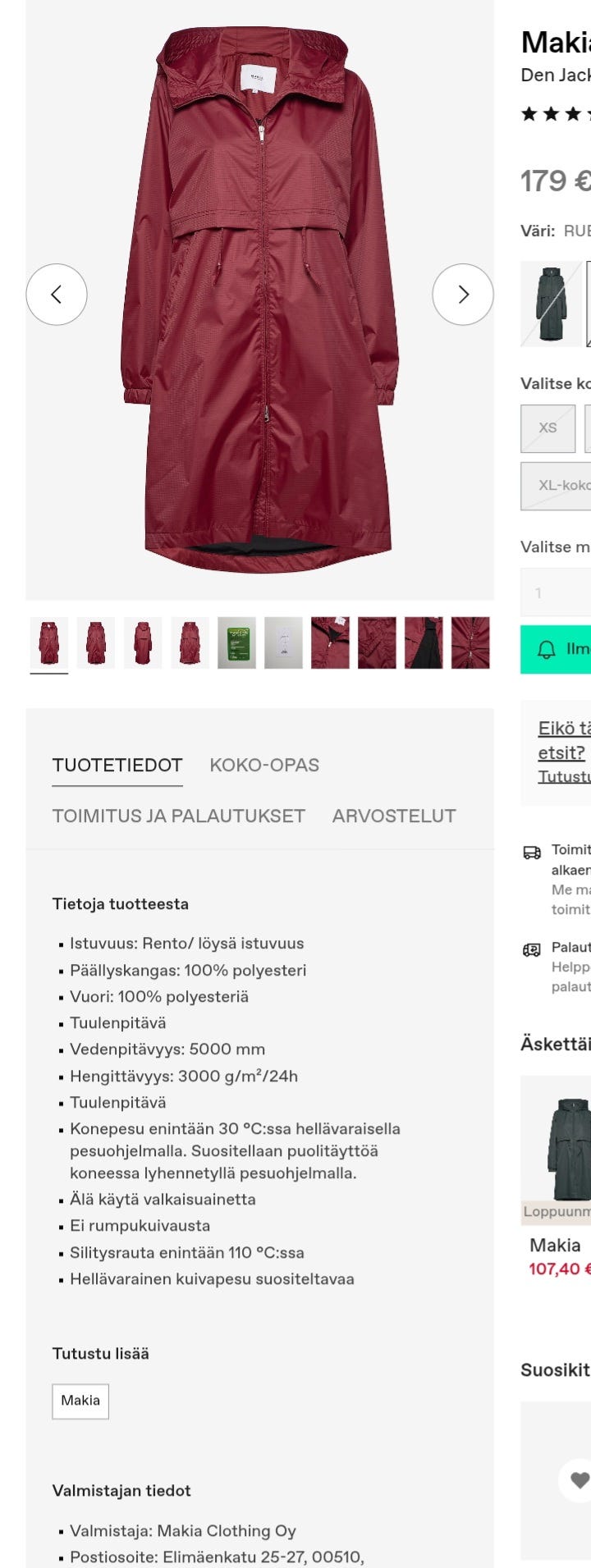Switch to the TOIMITUS JA PALAUTUKSET tab
The height and width of the screenshot is (1568, 591).
tap(178, 816)
